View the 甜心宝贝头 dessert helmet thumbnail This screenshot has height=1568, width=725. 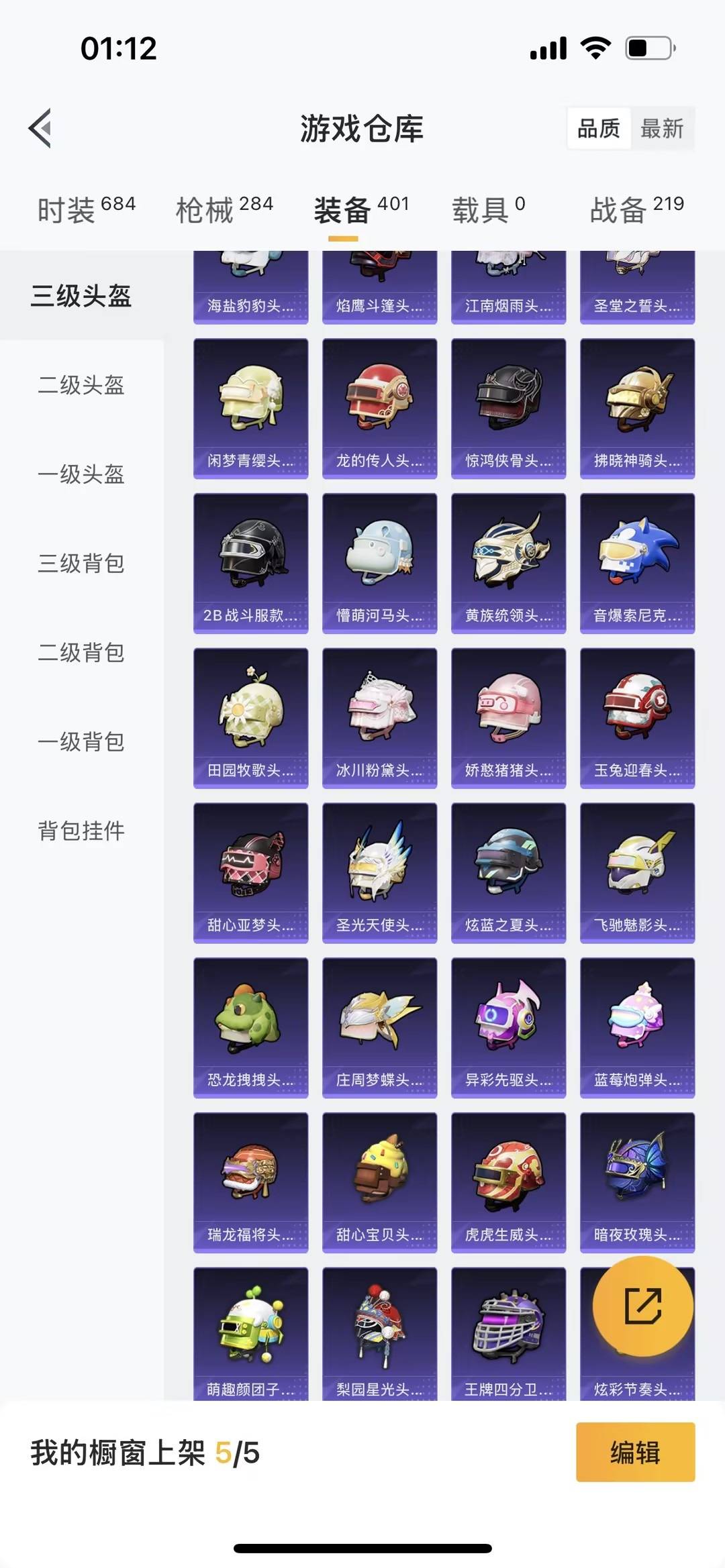(379, 1178)
